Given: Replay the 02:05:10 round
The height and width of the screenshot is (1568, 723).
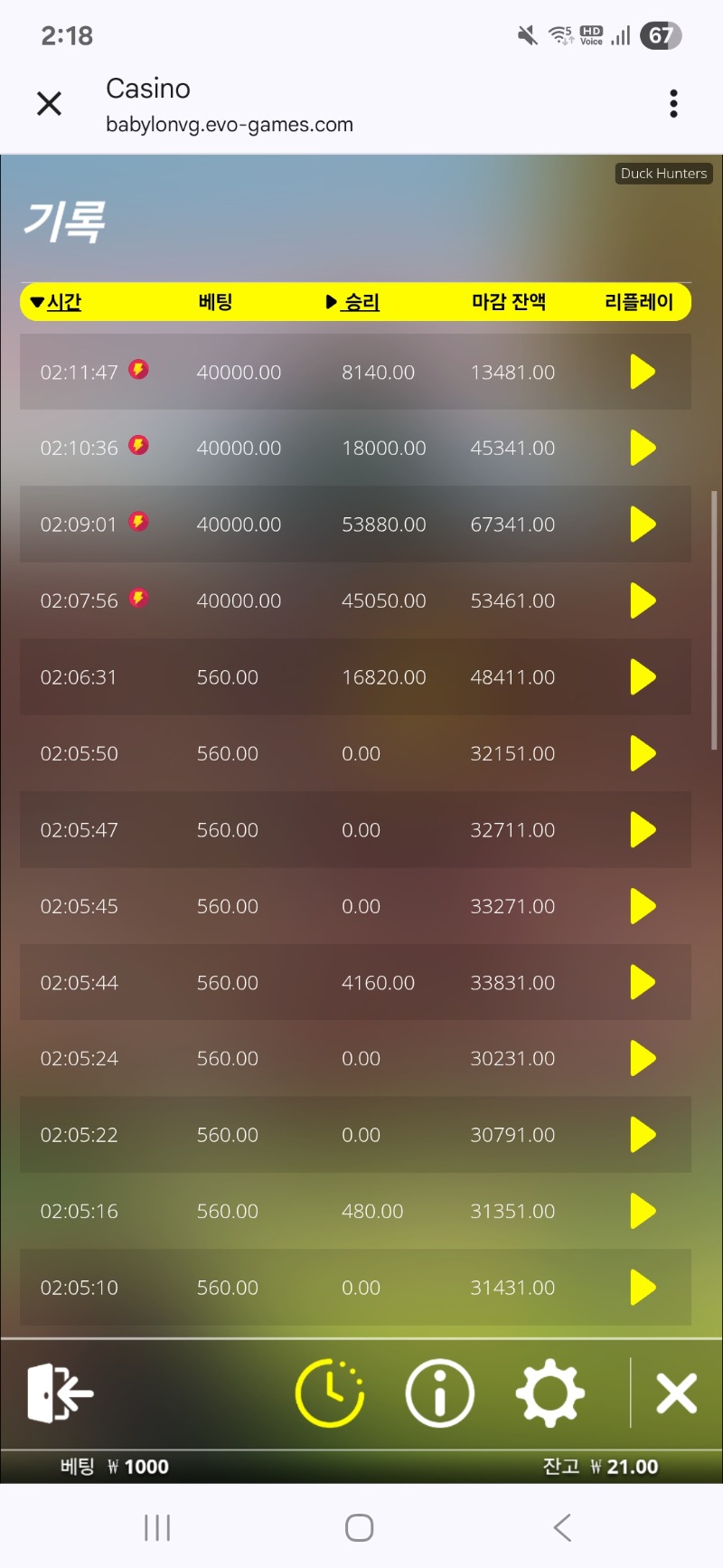Looking at the screenshot, I should pos(642,1287).
